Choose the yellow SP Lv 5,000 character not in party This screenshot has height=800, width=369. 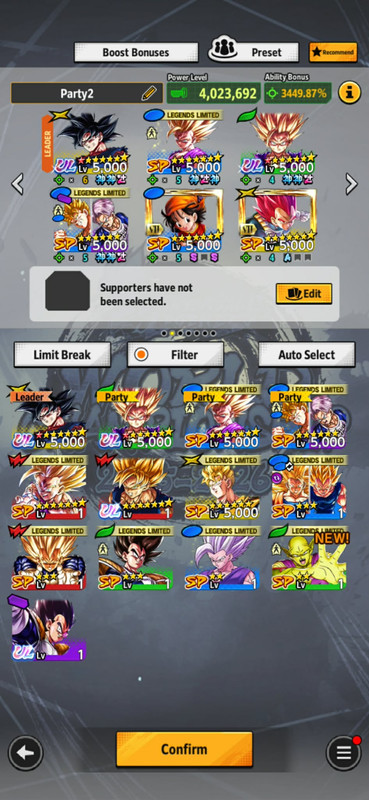click(222, 487)
